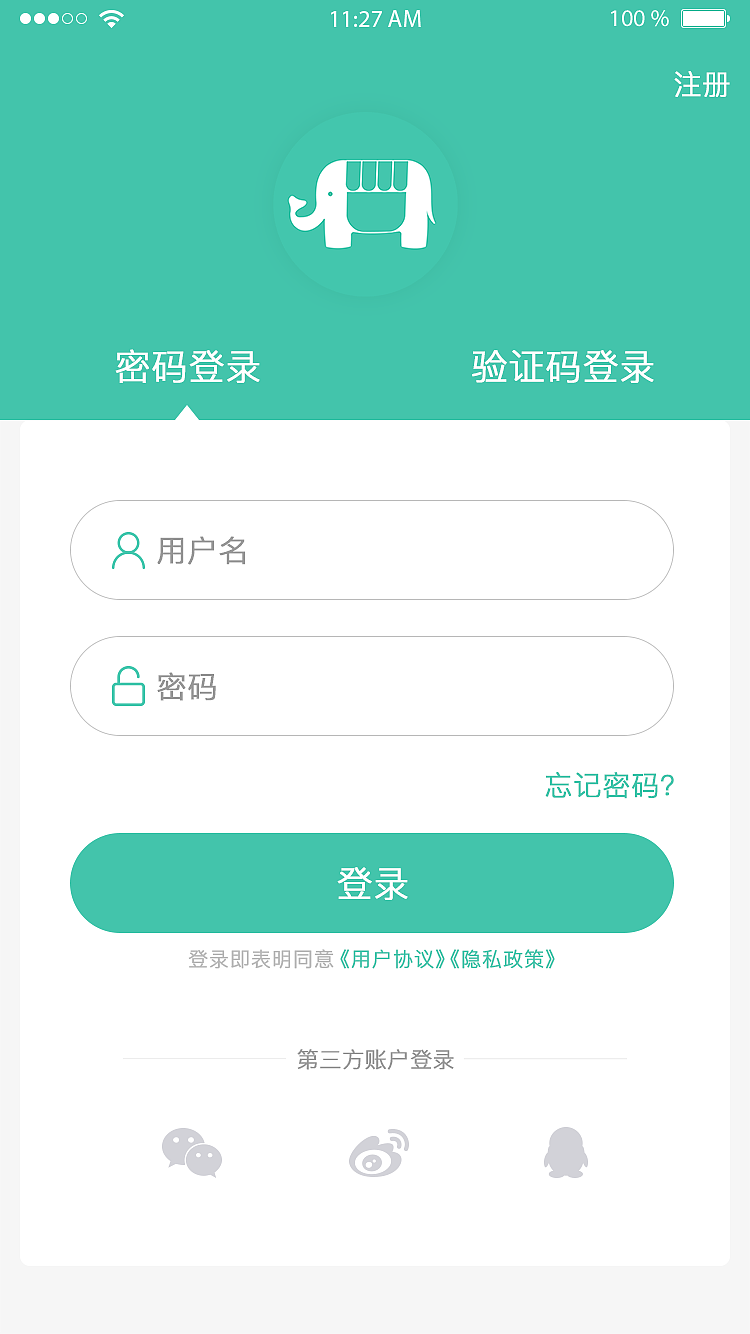
Task: Sign in with the QQ penguin icon
Action: [x=565, y=1153]
